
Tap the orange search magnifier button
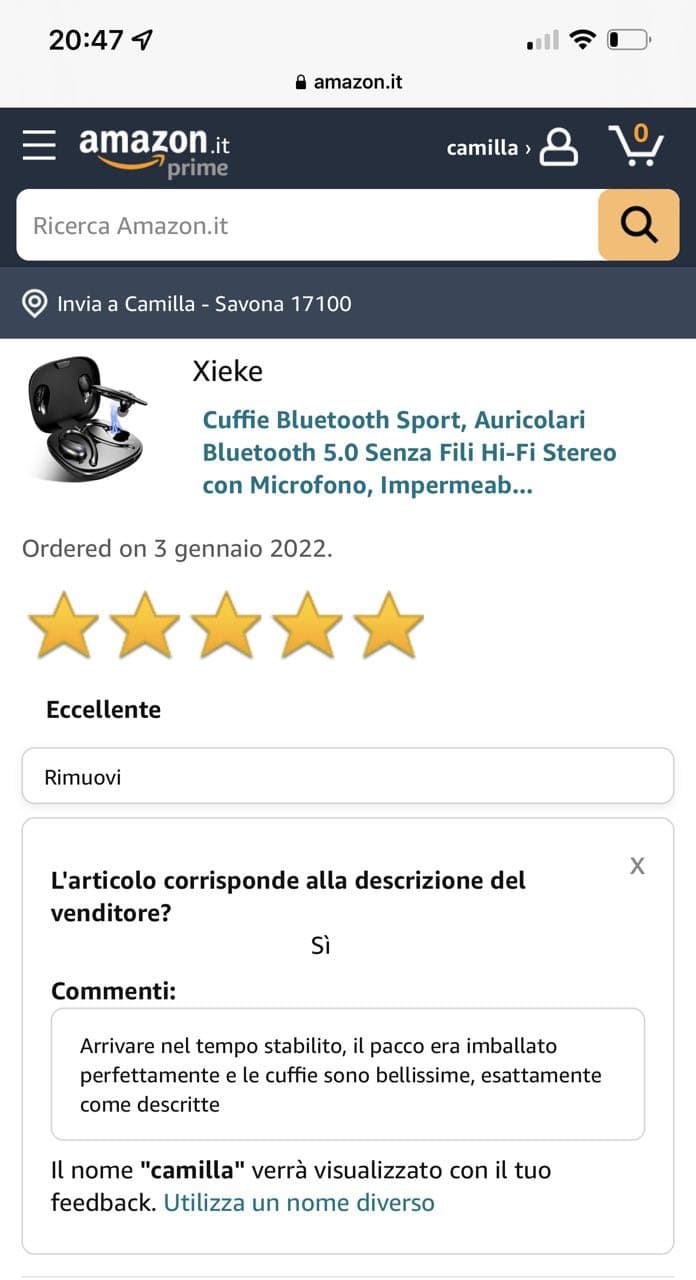tap(638, 225)
